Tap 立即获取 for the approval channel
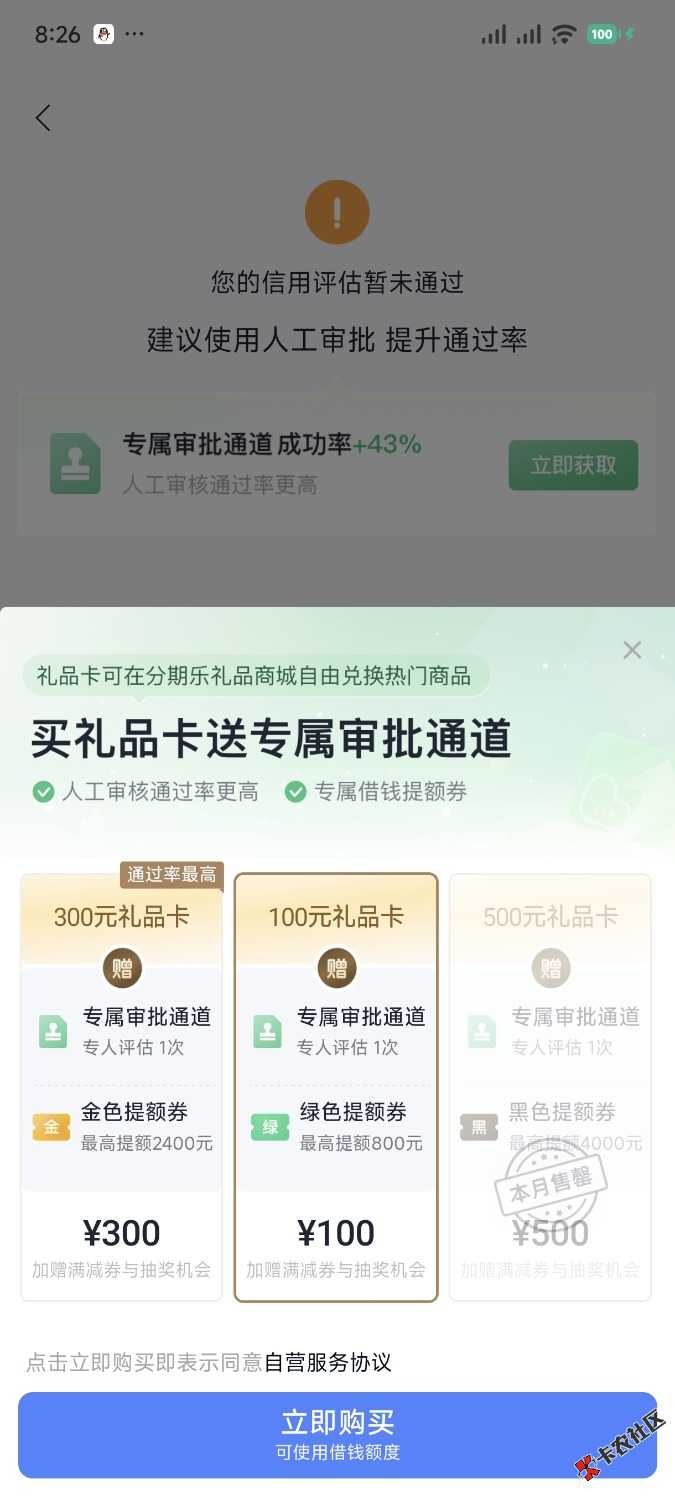Image resolution: width=675 pixels, height=1500 pixels. [x=572, y=465]
